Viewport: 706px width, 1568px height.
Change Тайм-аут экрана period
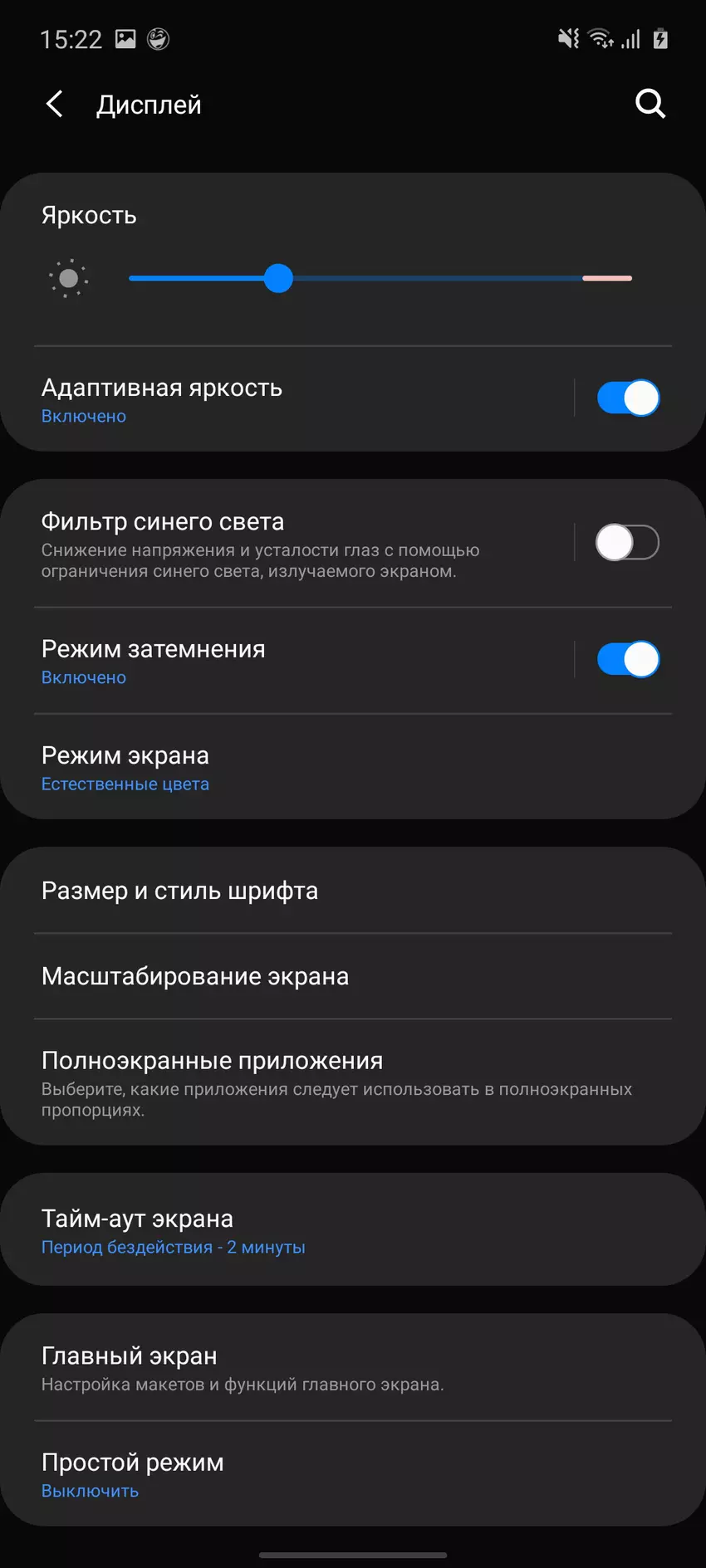click(x=332, y=1230)
